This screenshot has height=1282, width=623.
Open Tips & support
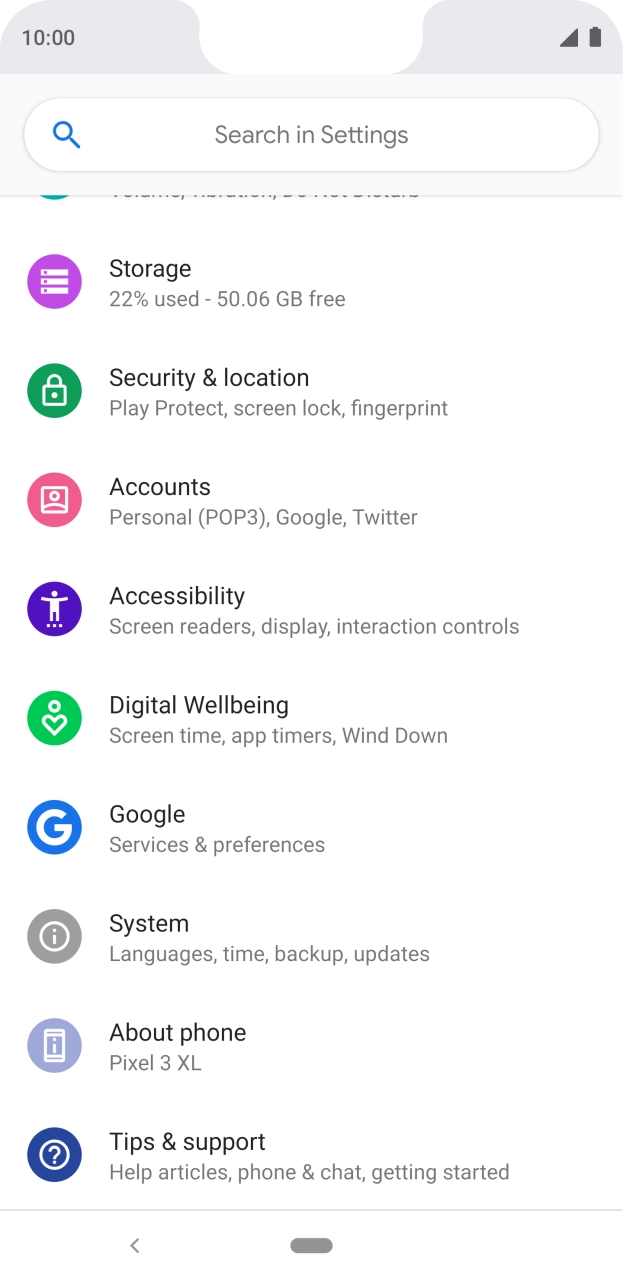(x=311, y=1155)
